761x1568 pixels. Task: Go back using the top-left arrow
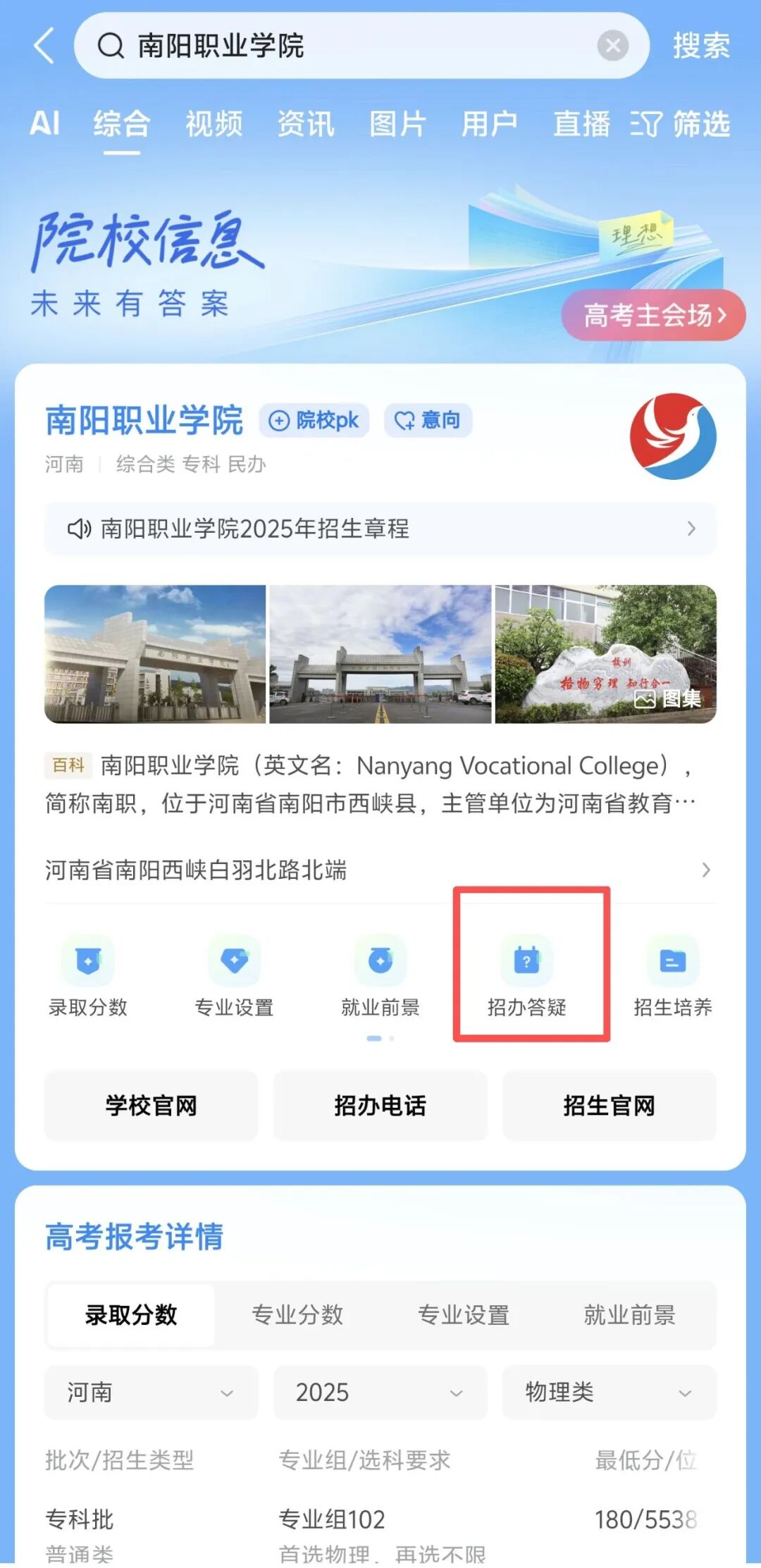click(44, 47)
